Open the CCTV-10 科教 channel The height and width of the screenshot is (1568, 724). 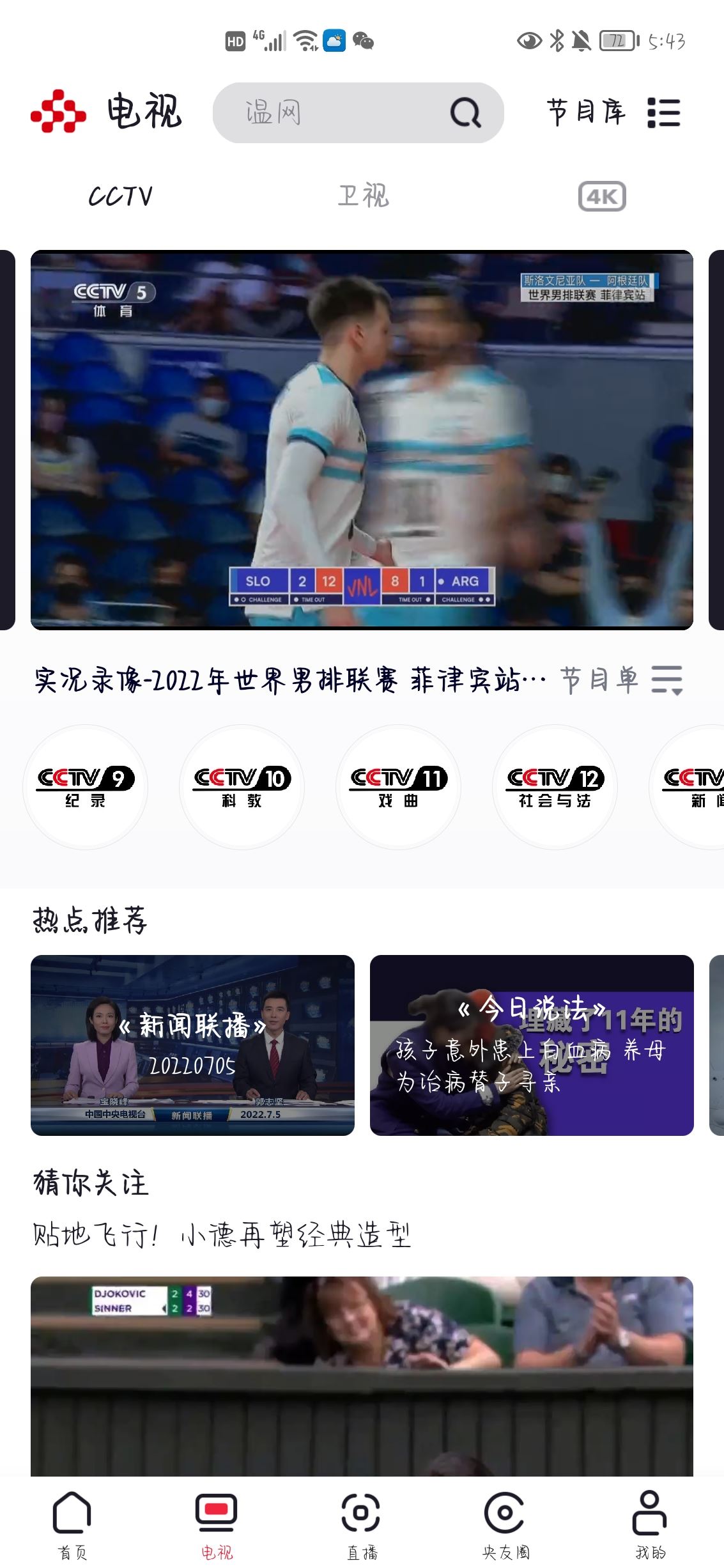point(242,788)
